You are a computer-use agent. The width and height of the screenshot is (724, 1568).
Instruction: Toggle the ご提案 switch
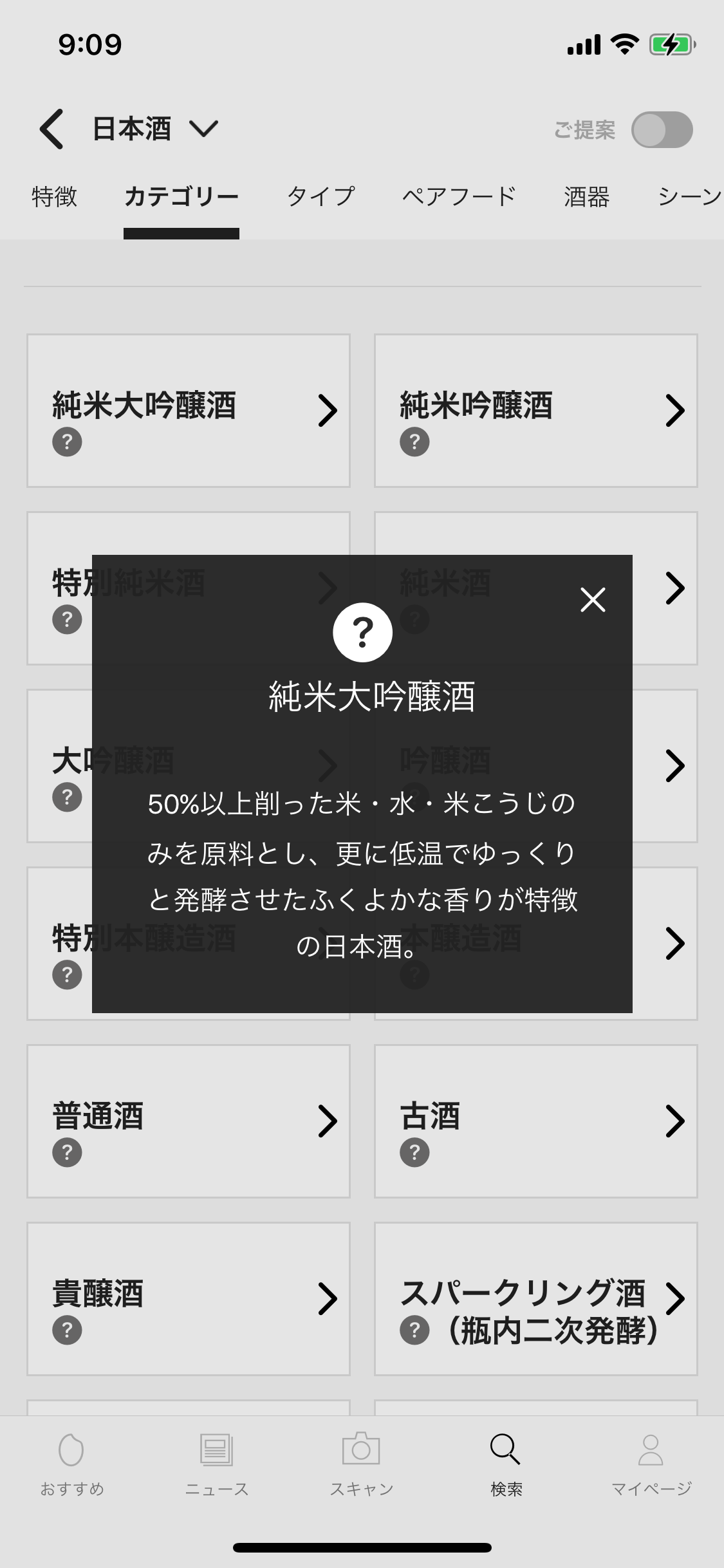click(x=661, y=129)
